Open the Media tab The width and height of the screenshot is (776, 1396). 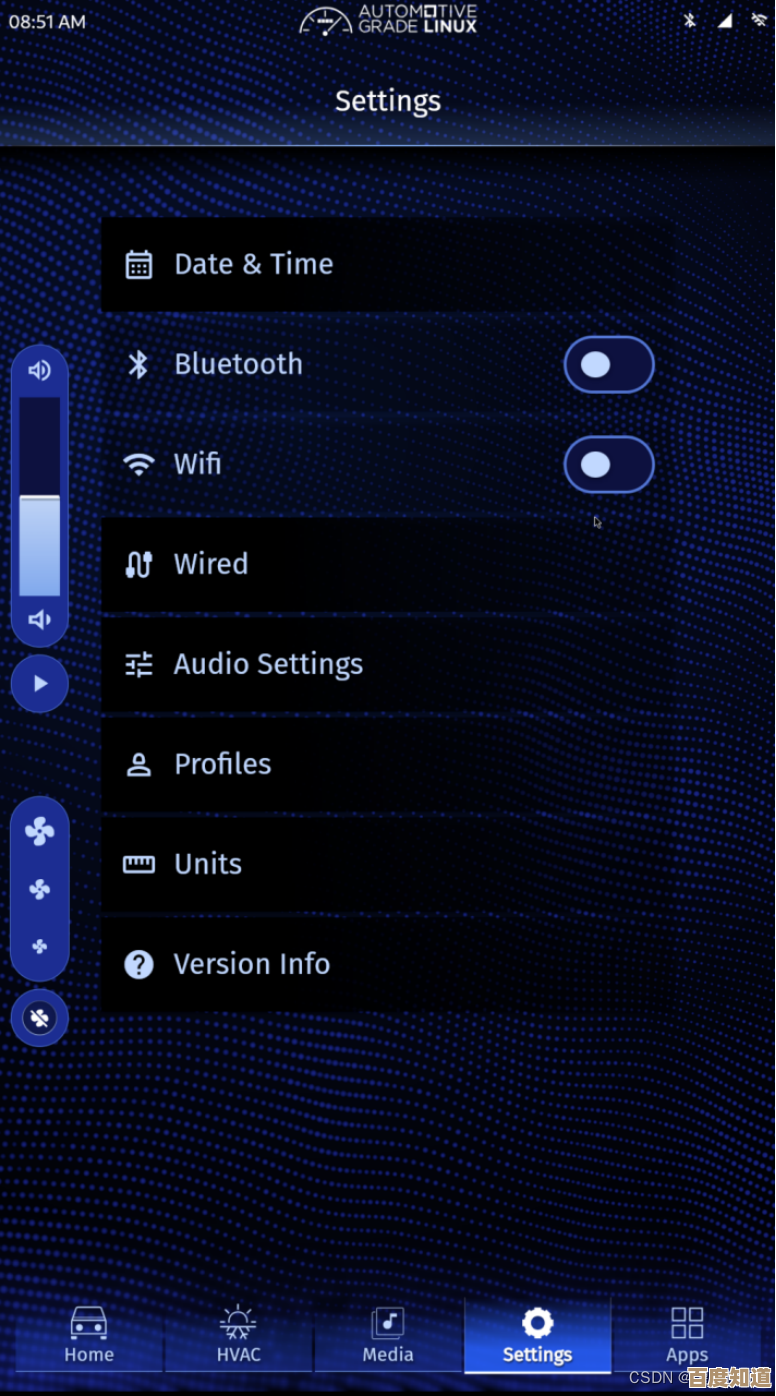pos(388,1335)
